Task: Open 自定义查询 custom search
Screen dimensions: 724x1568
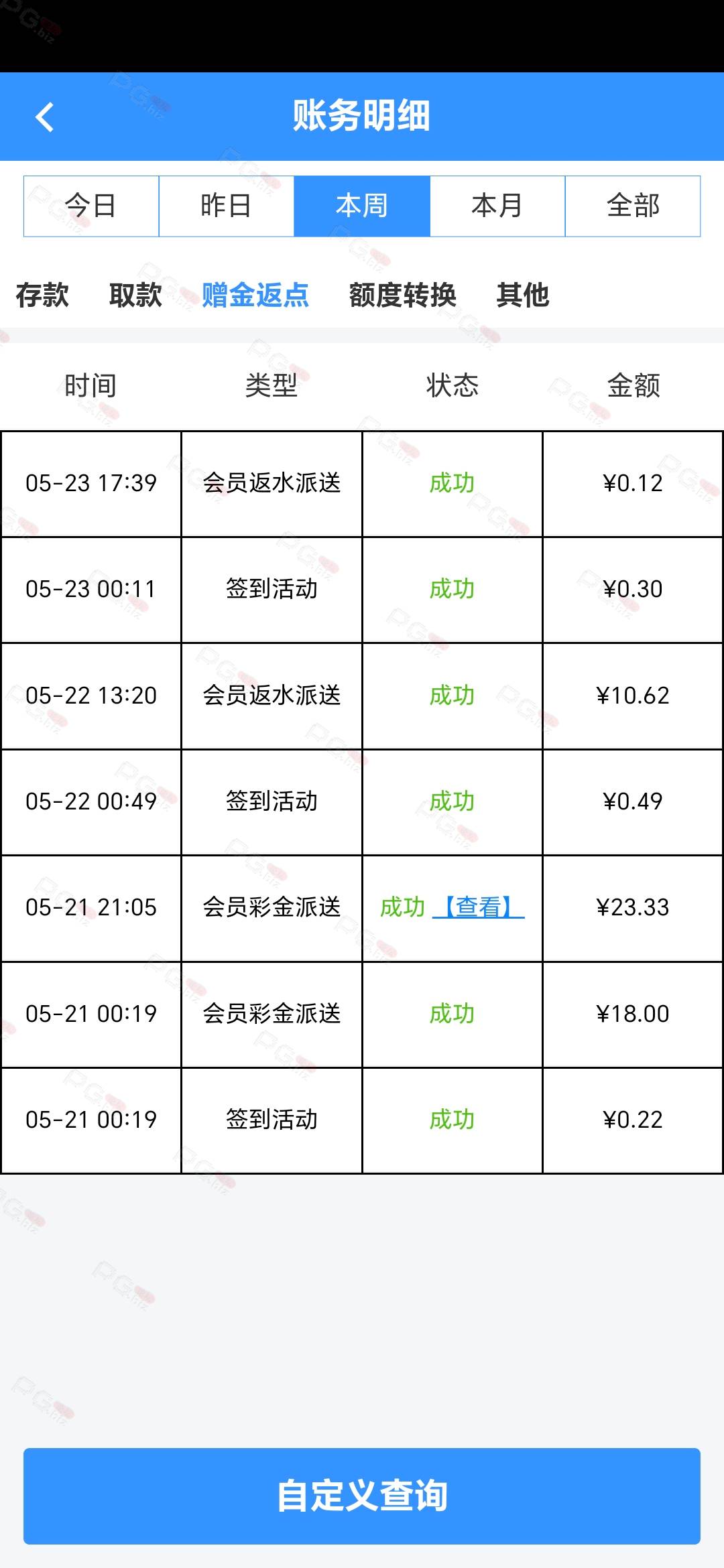Action: tap(362, 1496)
